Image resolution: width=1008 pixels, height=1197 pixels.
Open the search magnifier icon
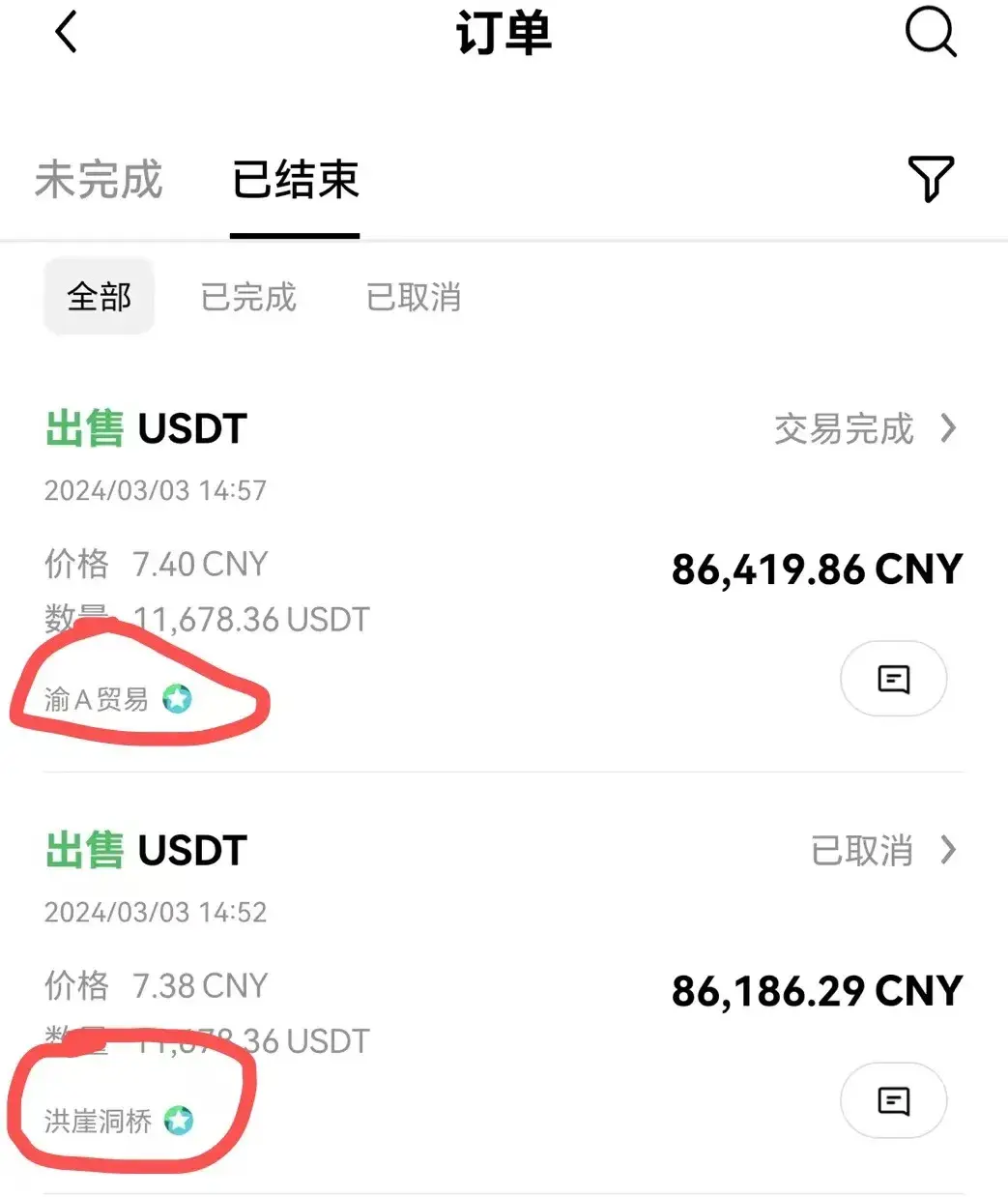click(930, 34)
